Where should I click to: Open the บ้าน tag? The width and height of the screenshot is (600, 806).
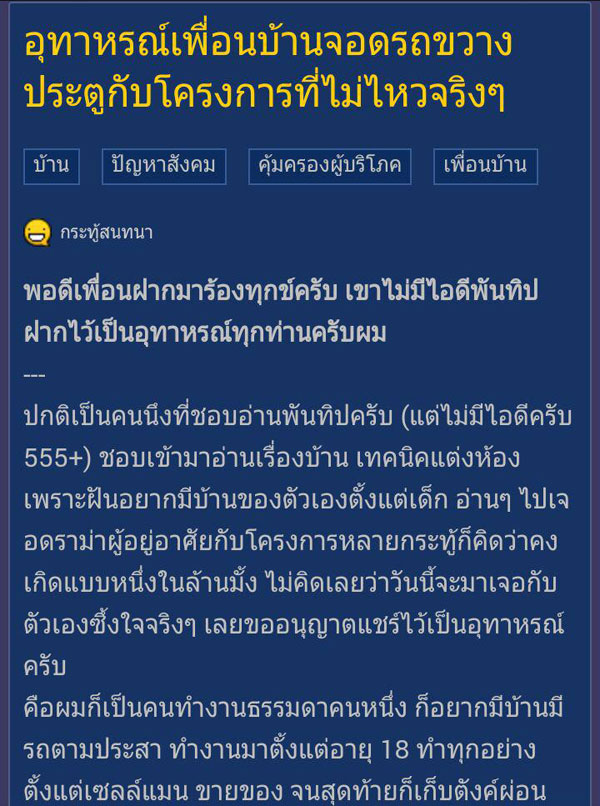(51, 166)
